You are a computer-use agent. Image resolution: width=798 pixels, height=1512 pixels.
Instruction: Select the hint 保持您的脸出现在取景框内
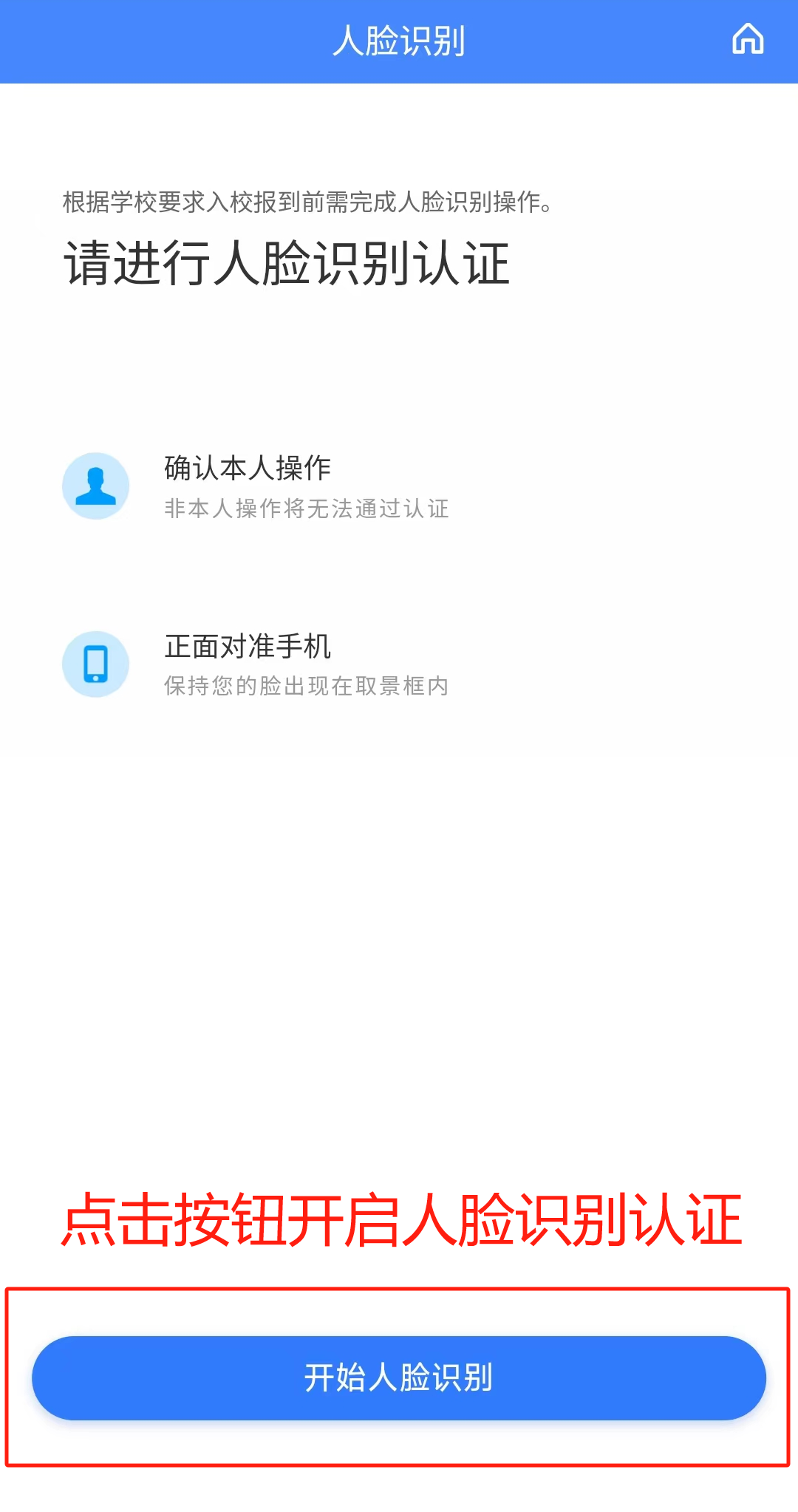click(310, 685)
